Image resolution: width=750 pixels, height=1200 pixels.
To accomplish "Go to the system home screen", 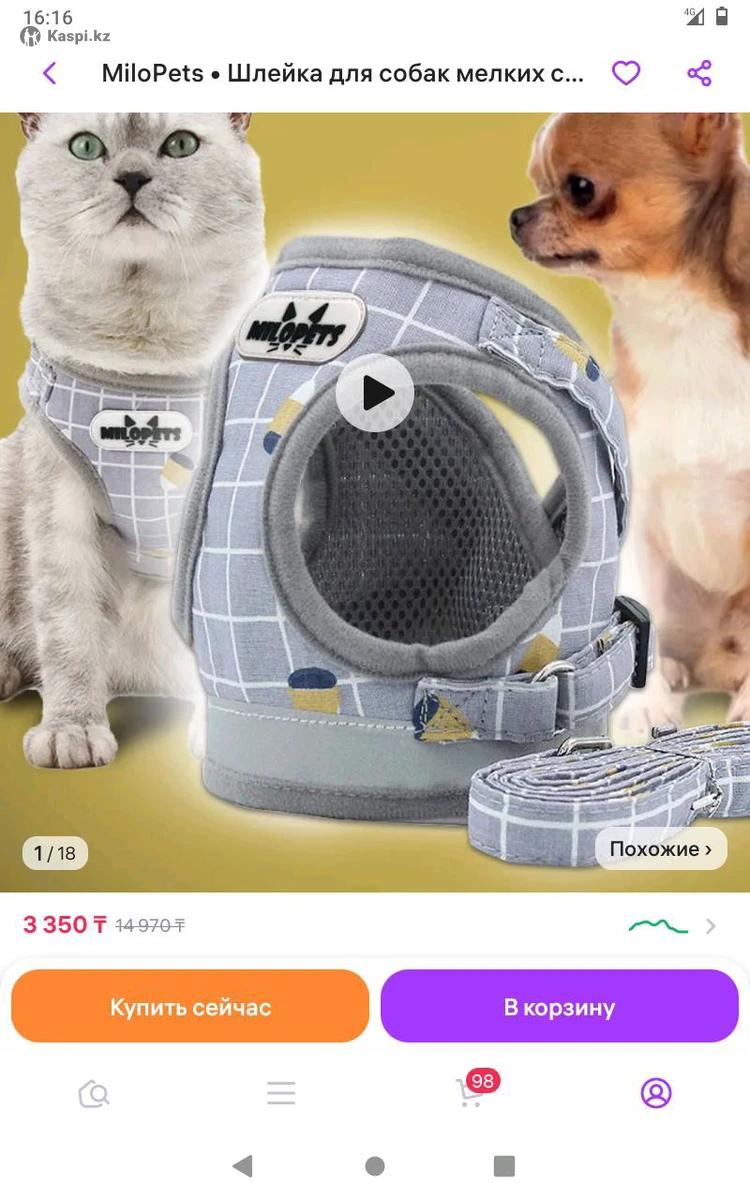I will 375,1166.
